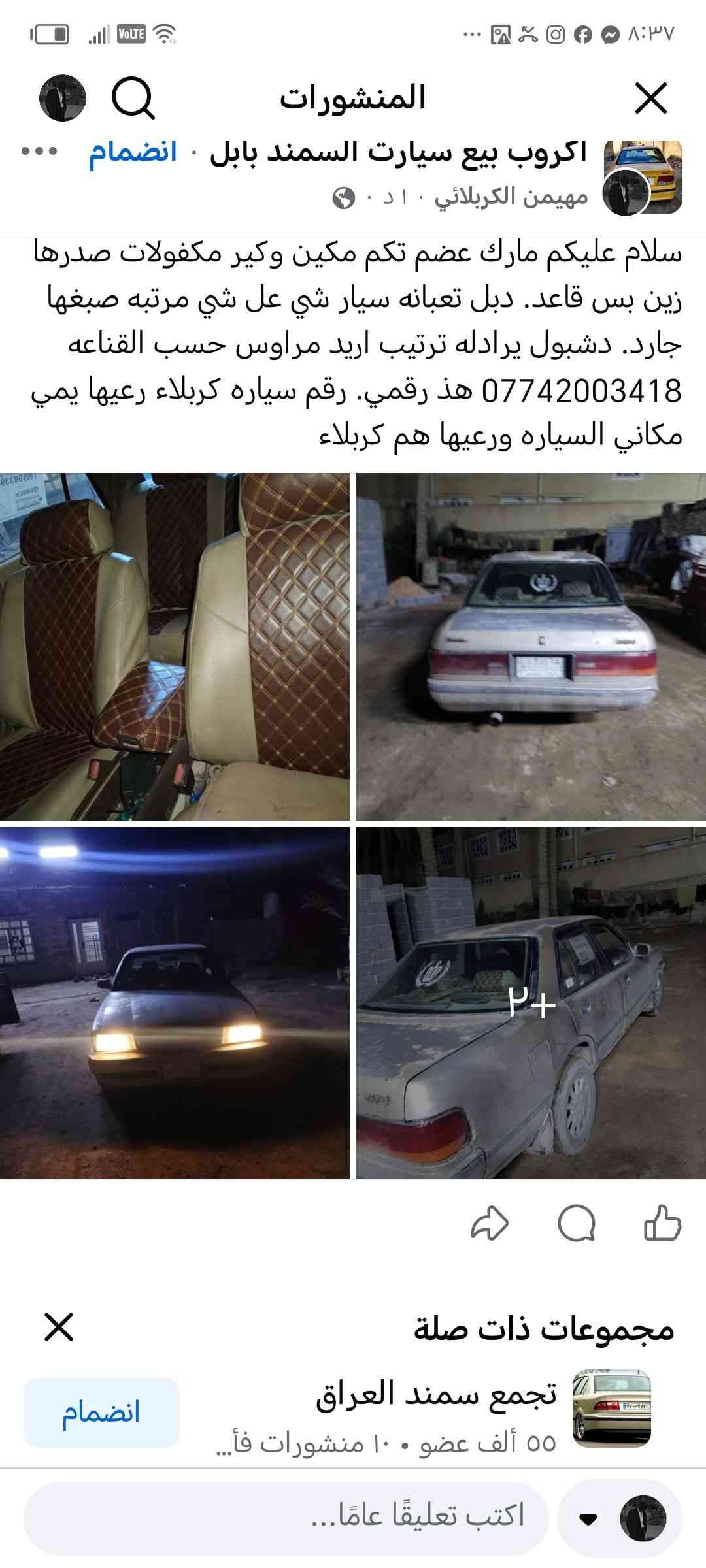Open the profile of author مهيمن الكربلائي

pos(511,196)
